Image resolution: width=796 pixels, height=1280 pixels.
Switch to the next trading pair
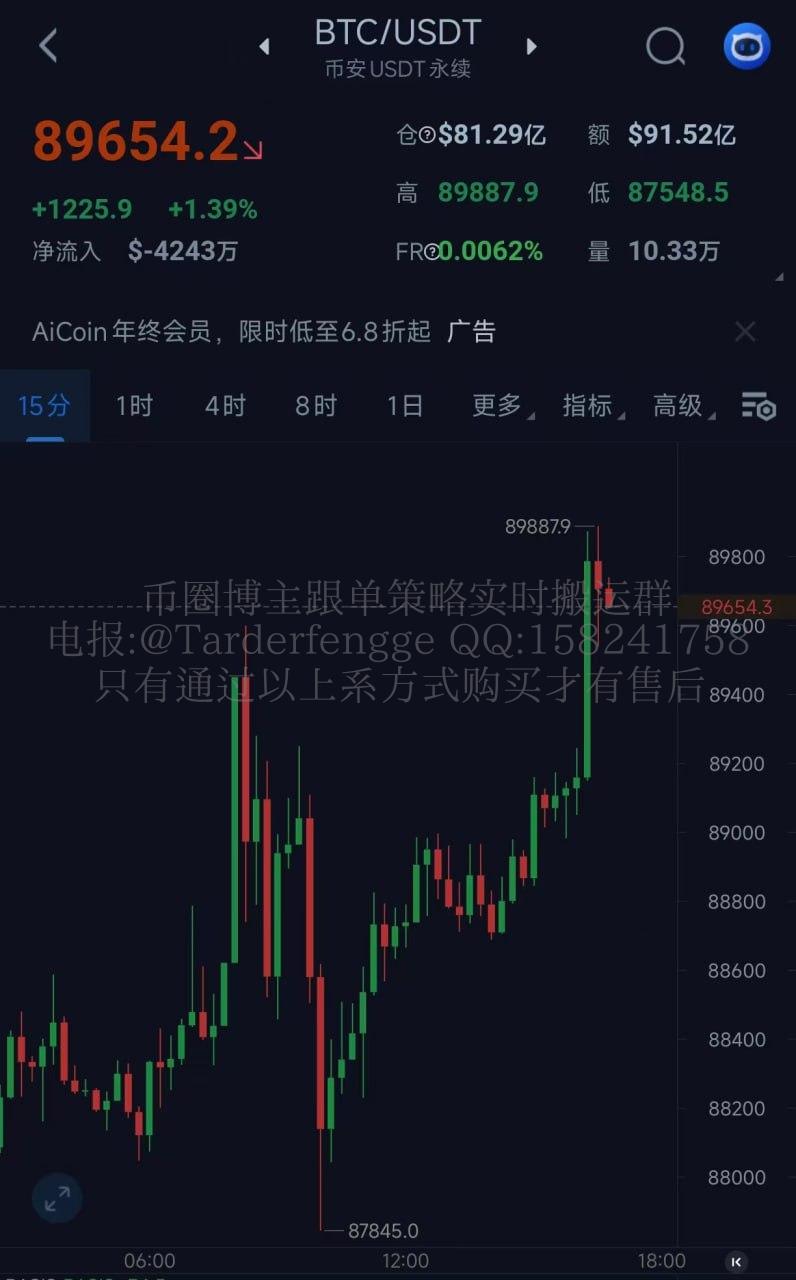coord(531,47)
